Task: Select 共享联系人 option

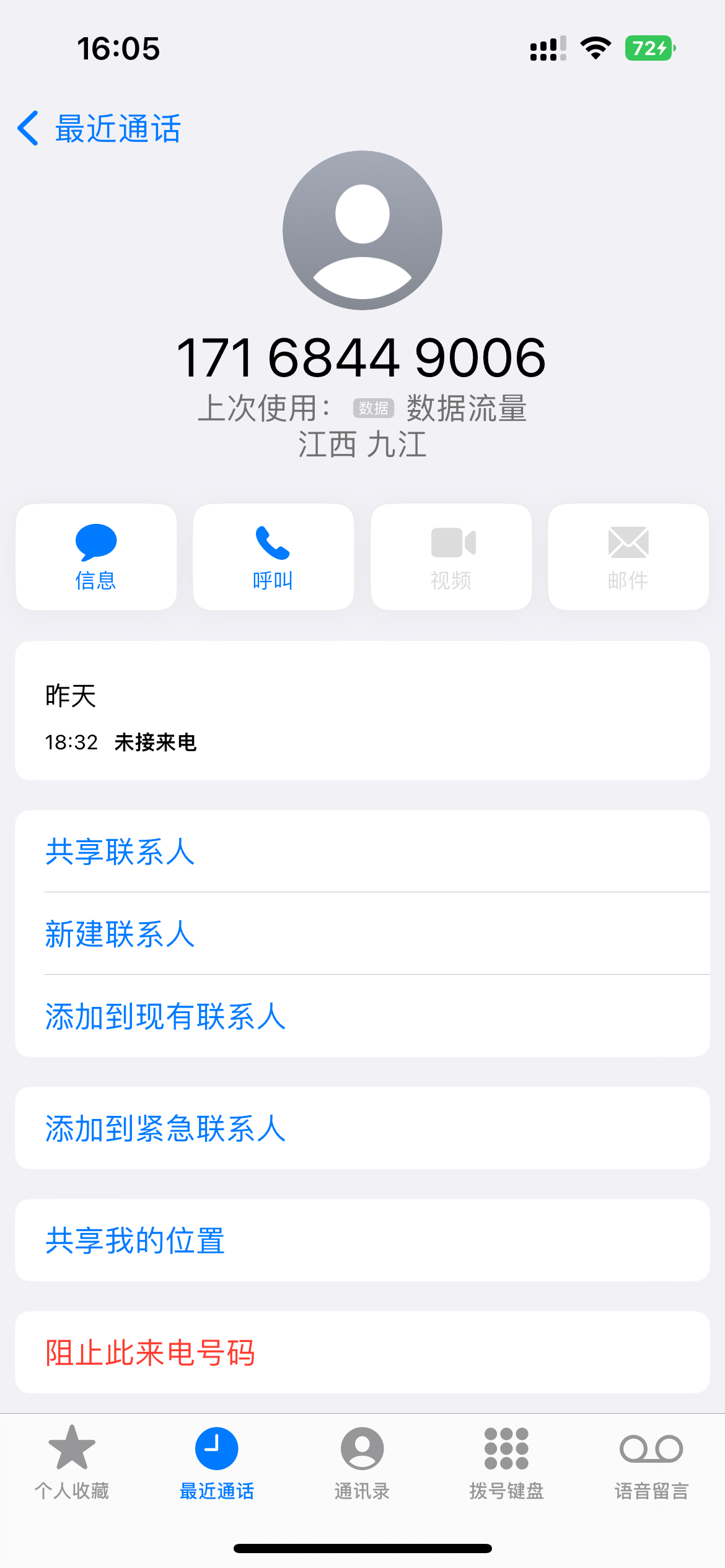Action: pos(120,852)
